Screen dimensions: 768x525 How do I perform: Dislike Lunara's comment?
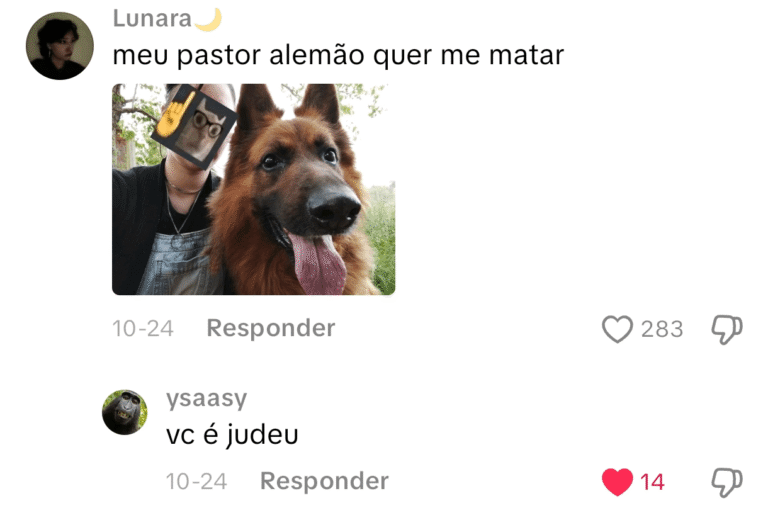pos(726,329)
